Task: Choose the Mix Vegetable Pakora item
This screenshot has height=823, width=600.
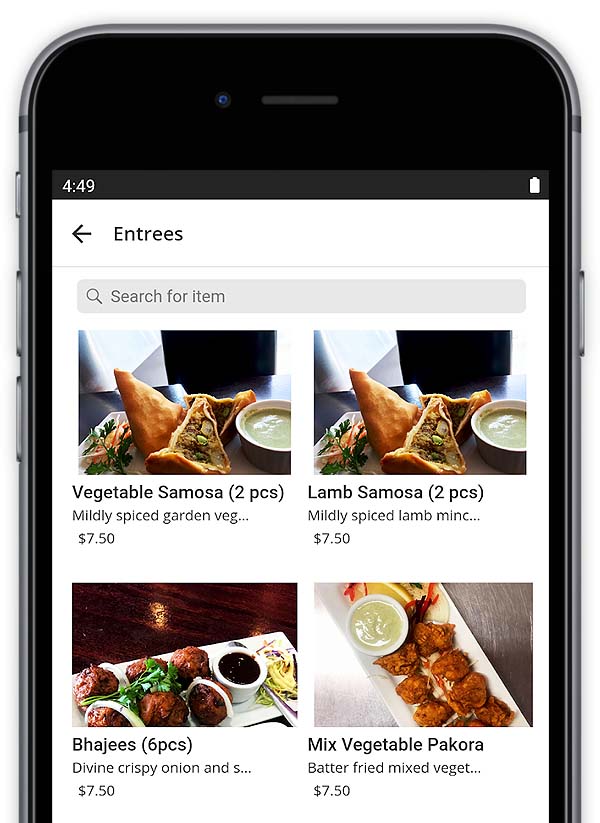Action: coord(423,655)
